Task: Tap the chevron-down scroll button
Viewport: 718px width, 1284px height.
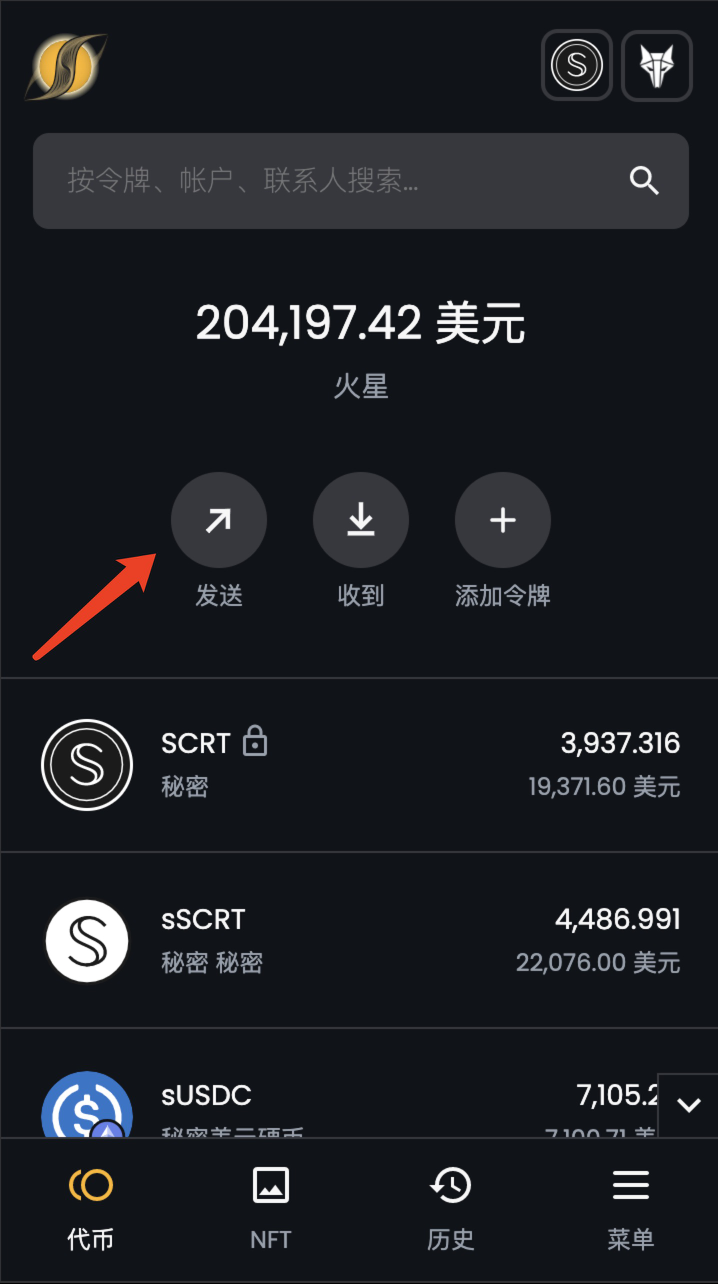Action: point(688,1105)
